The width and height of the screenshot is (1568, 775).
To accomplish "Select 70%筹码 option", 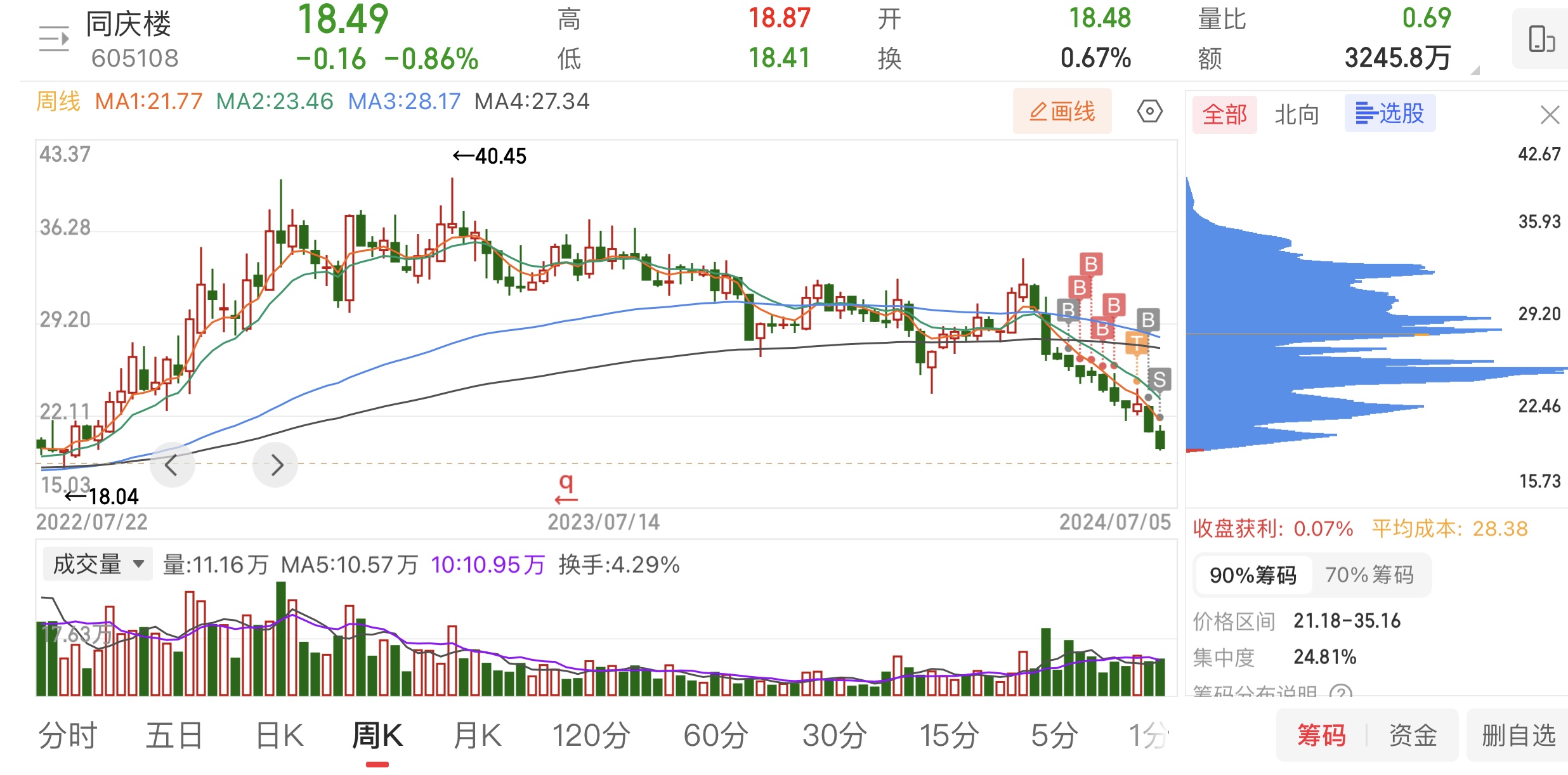I will click(1369, 575).
